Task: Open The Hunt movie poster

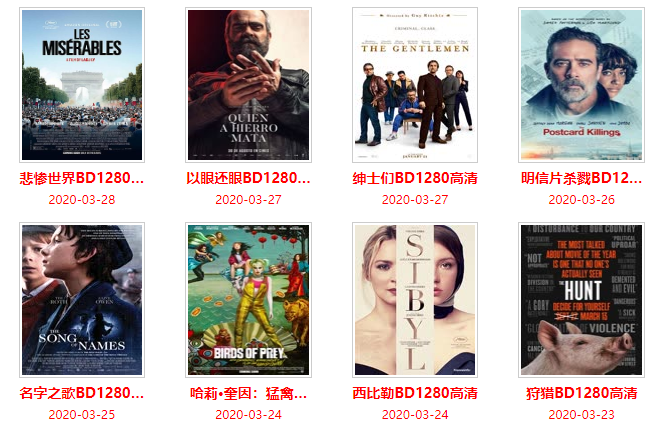Action: 581,300
